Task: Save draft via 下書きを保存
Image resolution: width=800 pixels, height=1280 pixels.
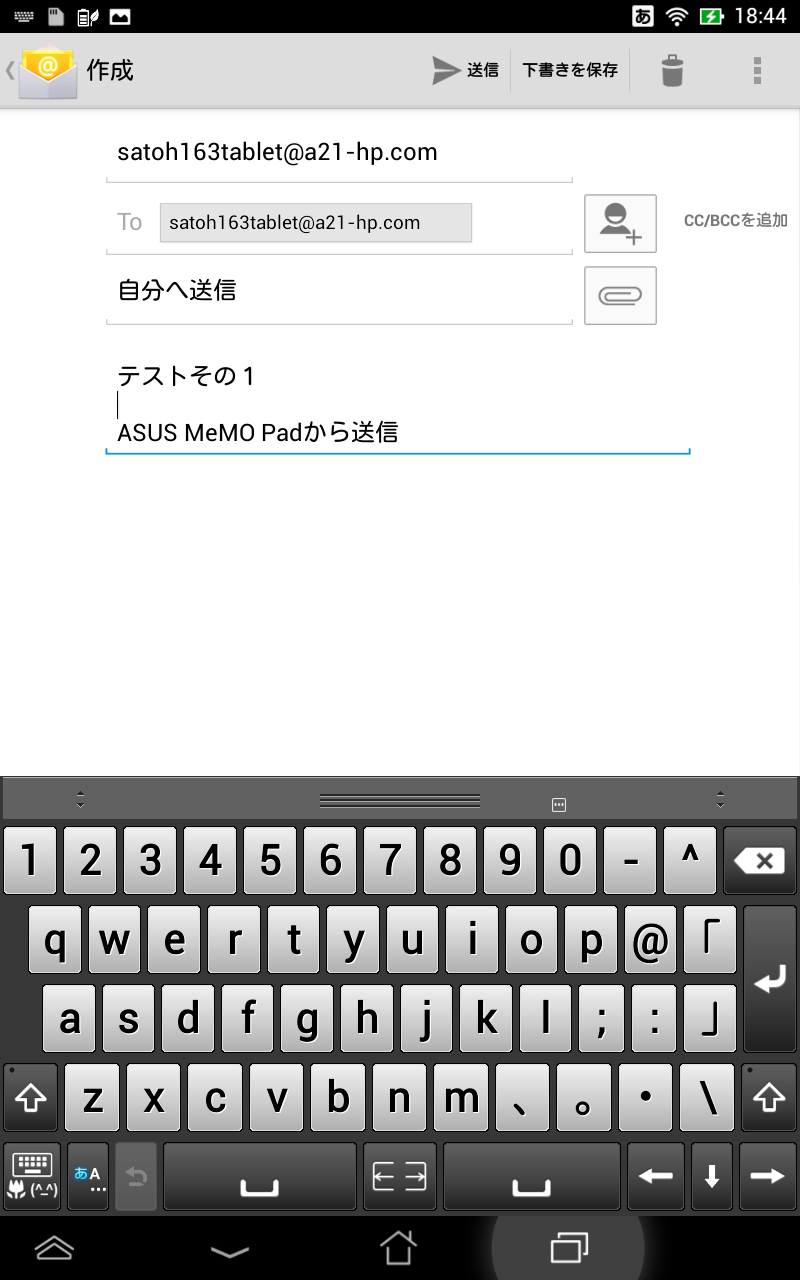Action: click(x=570, y=70)
